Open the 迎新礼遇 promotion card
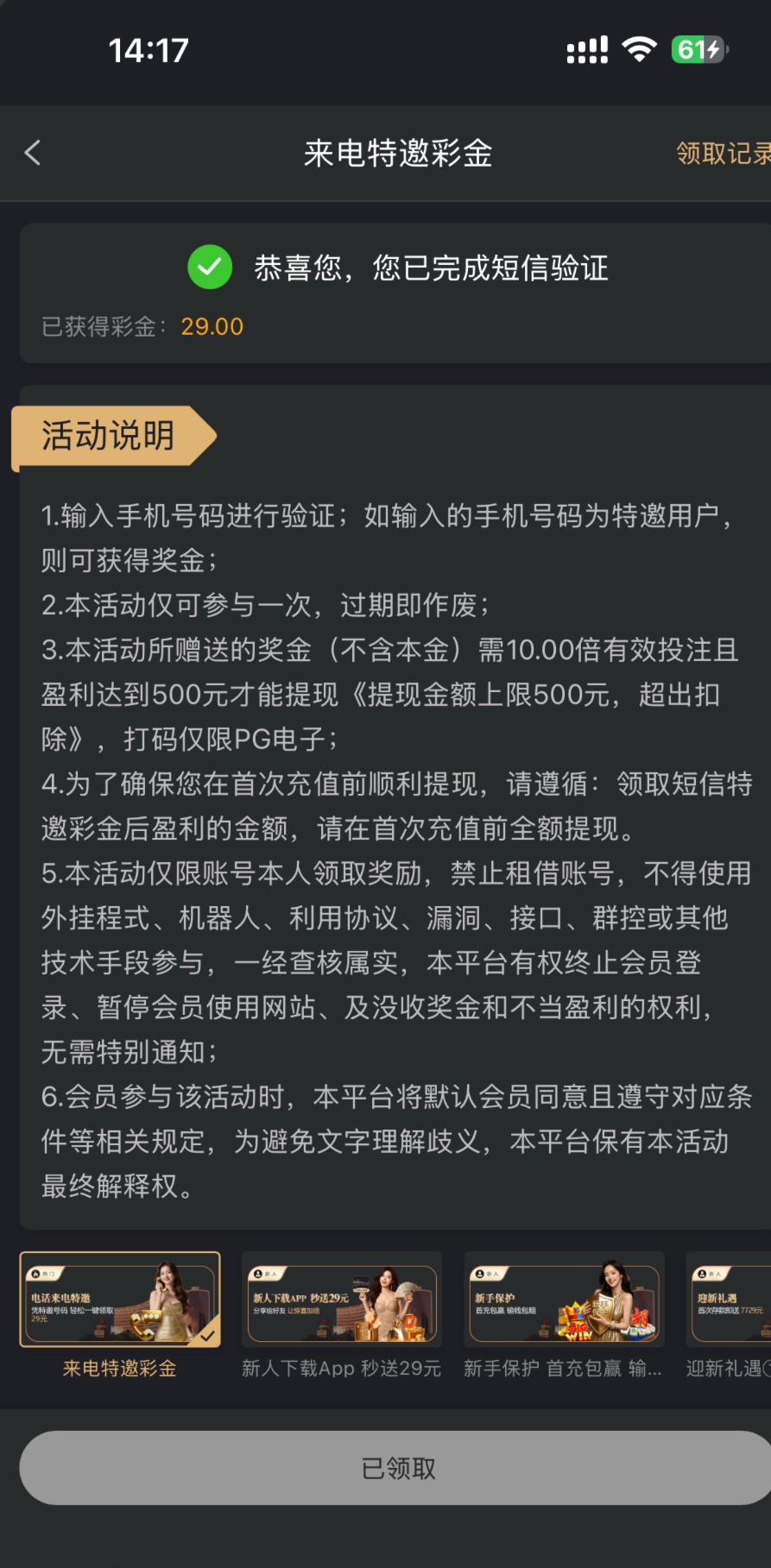This screenshot has width=771, height=1568. tap(730, 1300)
